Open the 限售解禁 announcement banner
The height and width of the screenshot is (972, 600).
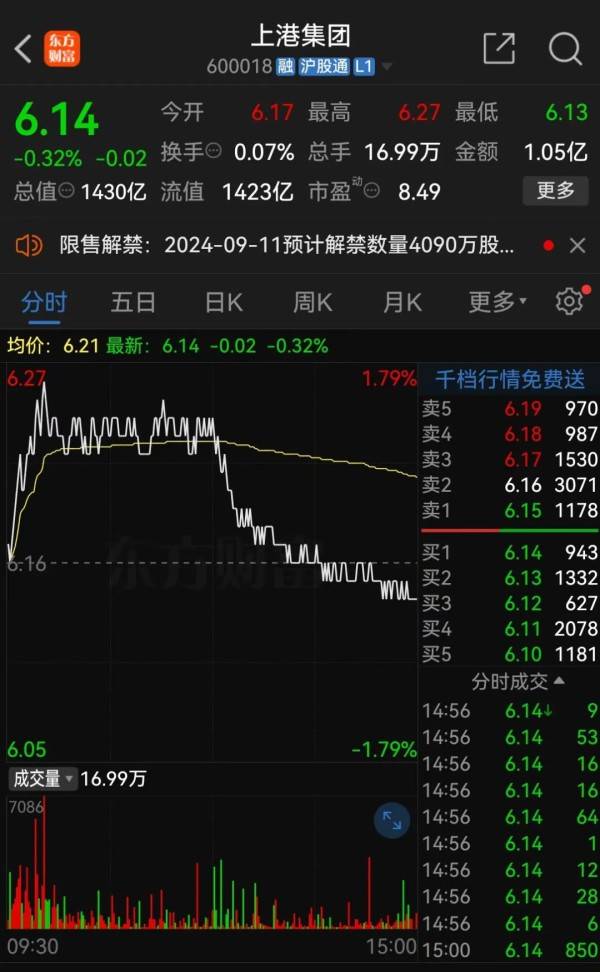[286, 245]
